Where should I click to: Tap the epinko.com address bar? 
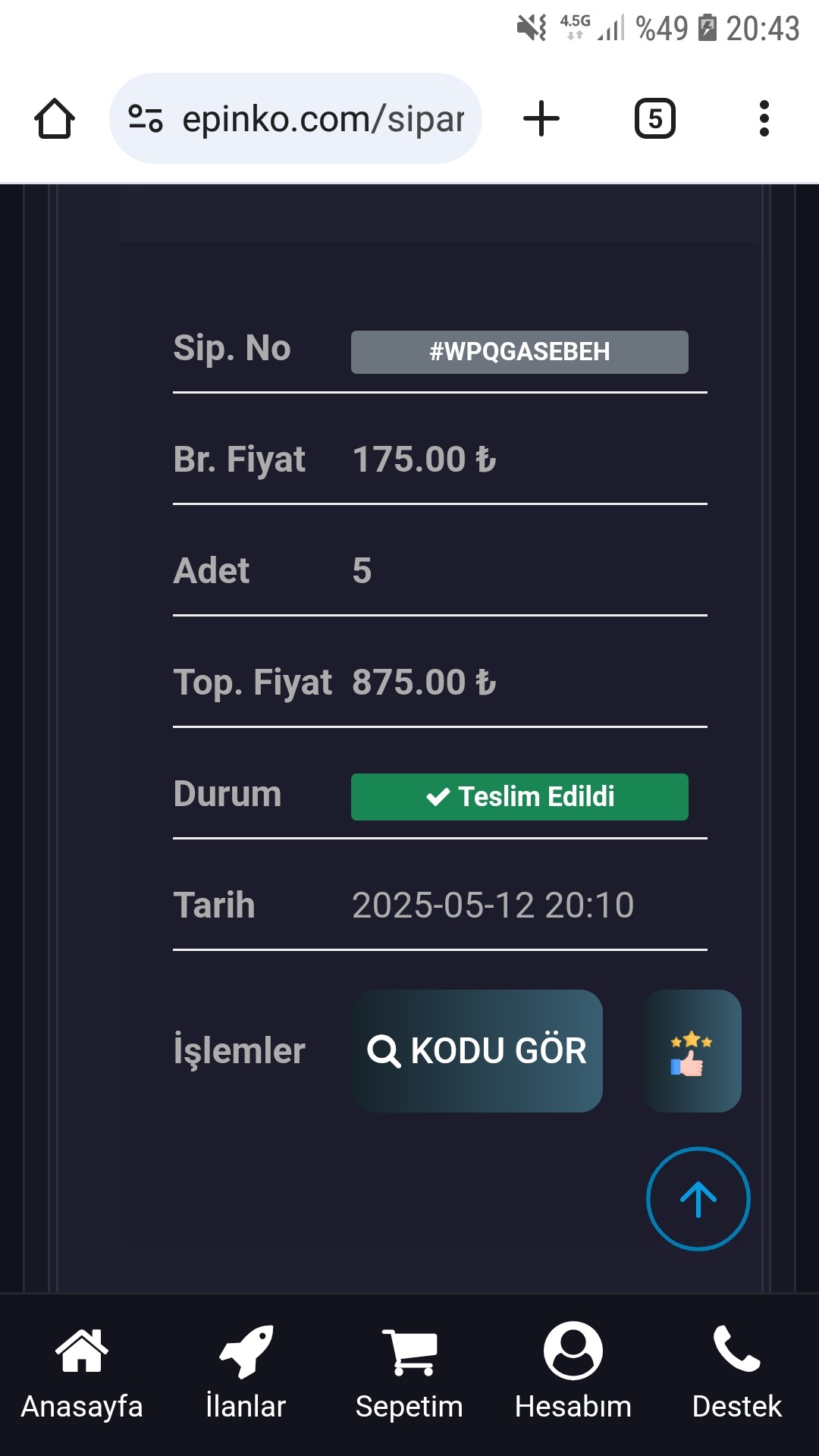click(296, 118)
